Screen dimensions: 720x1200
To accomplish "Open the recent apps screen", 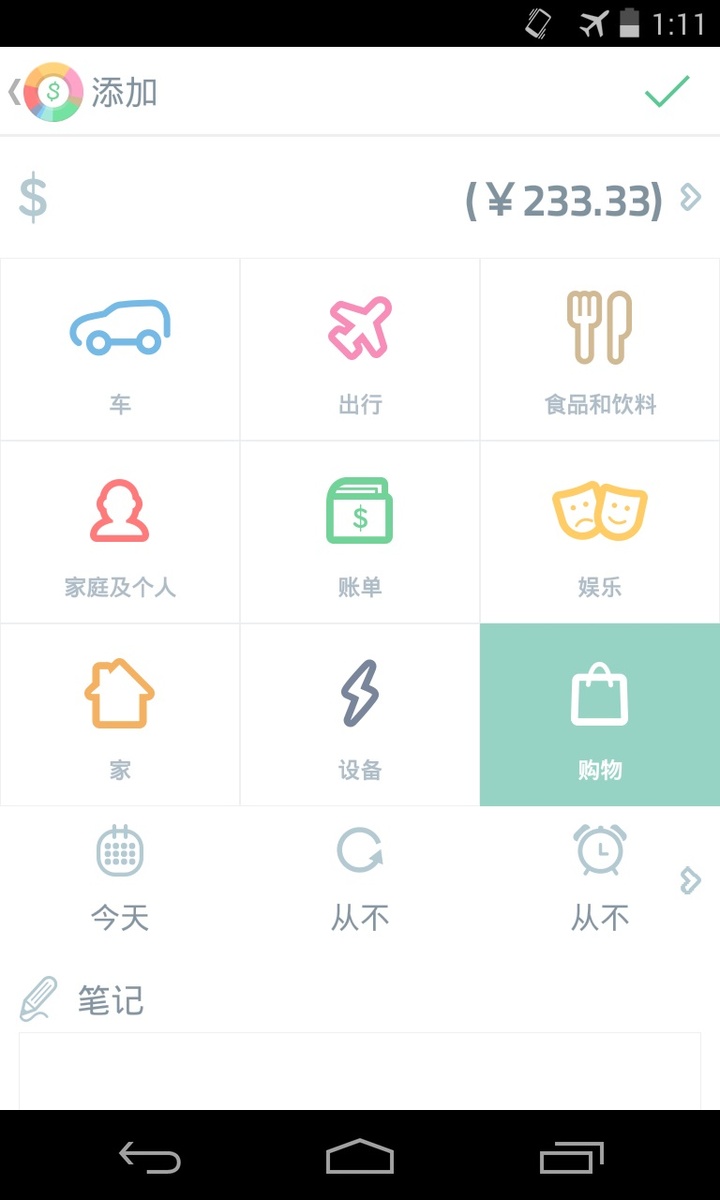I will (x=572, y=1157).
